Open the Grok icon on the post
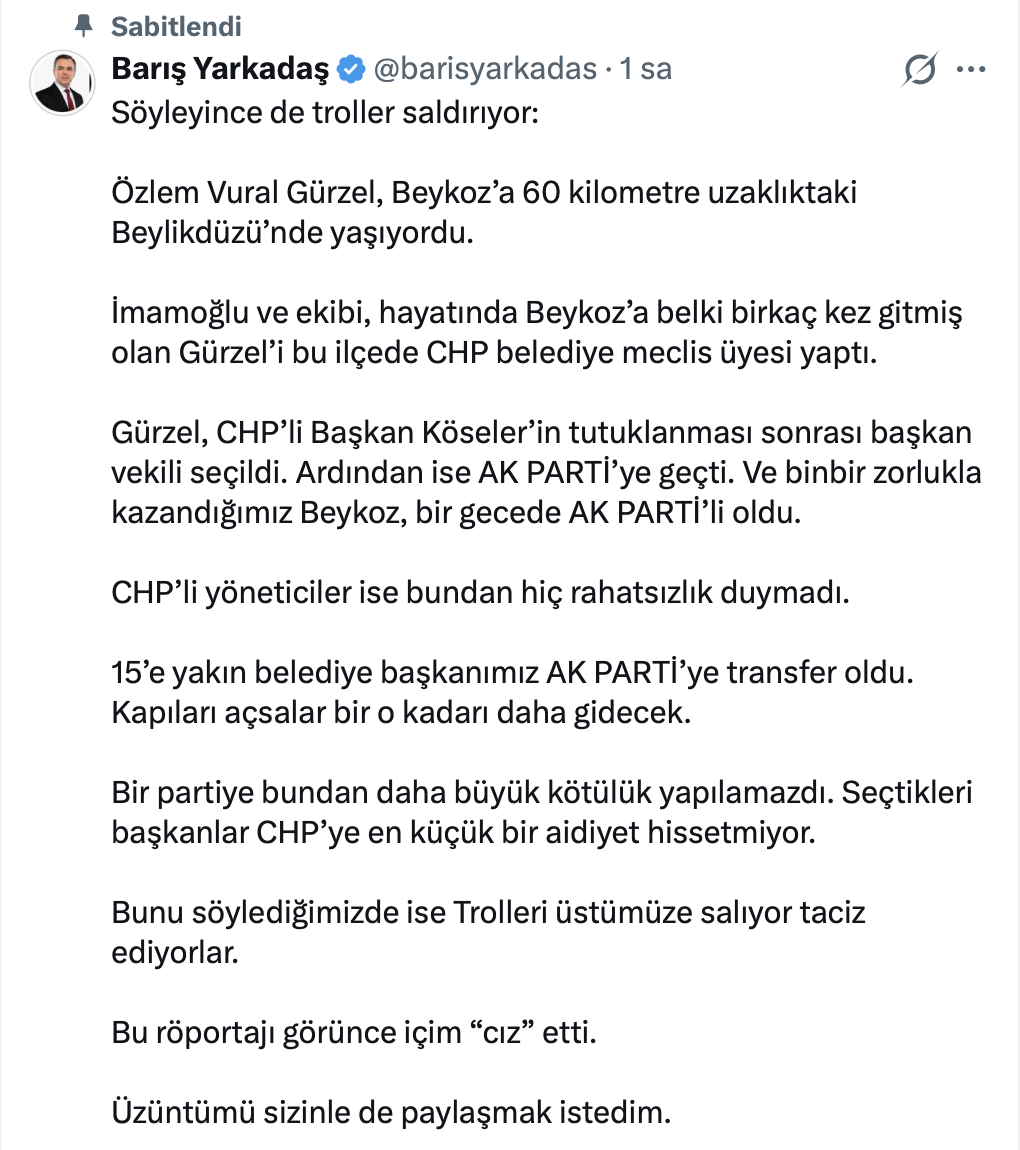 919,70
